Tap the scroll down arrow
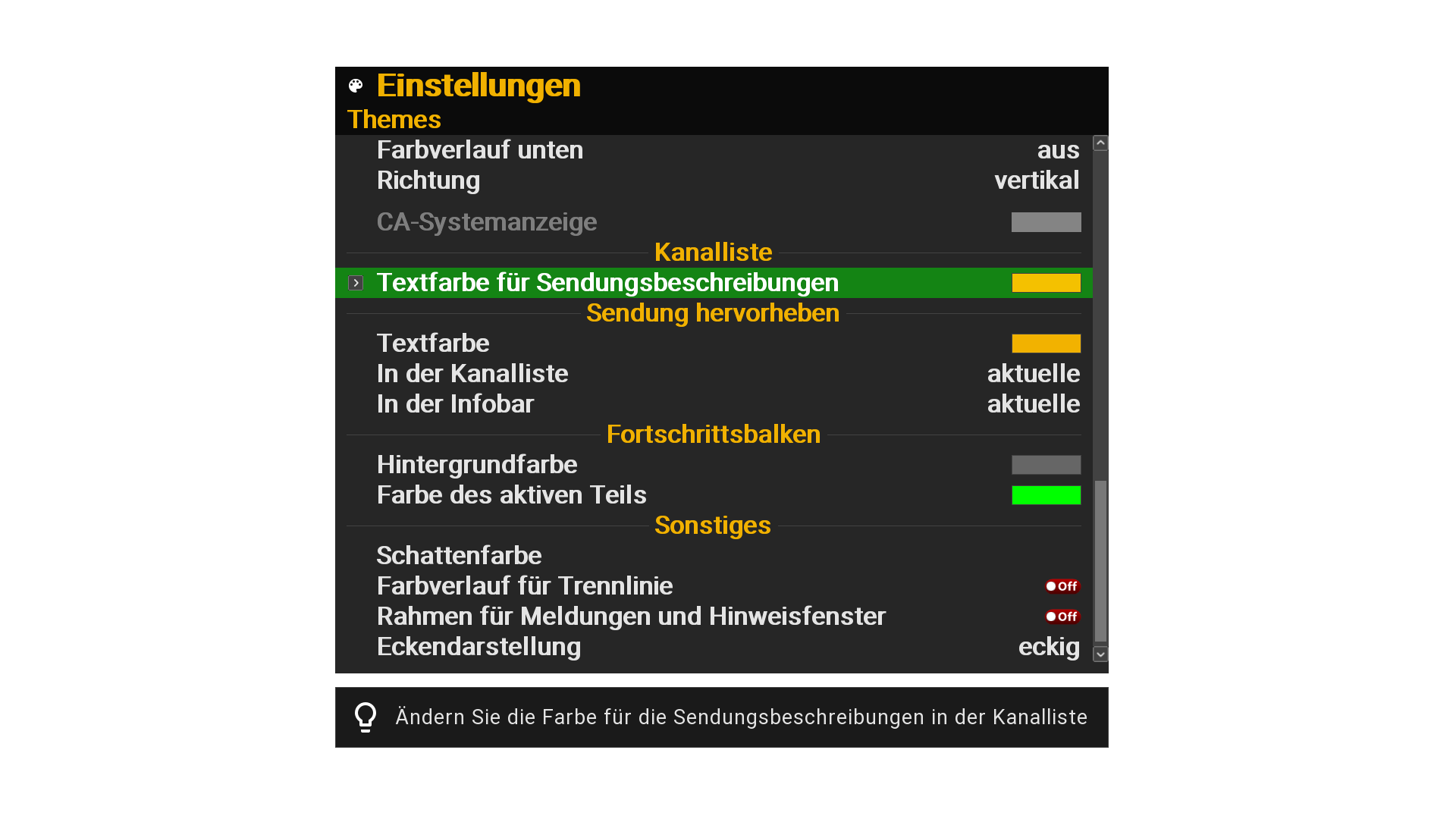The image size is (1456, 819). point(1100,654)
